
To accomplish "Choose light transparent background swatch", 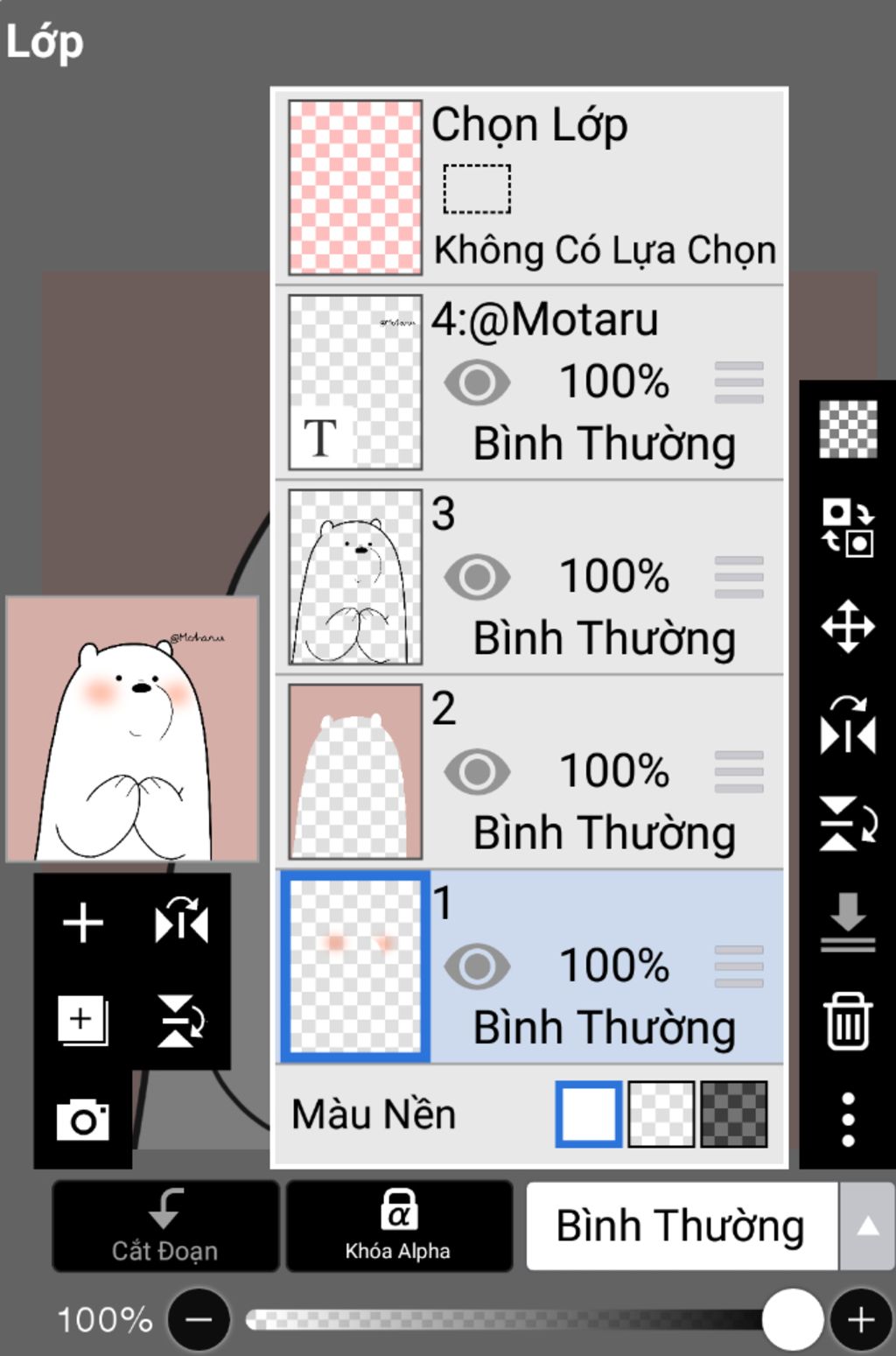I will tap(661, 1114).
